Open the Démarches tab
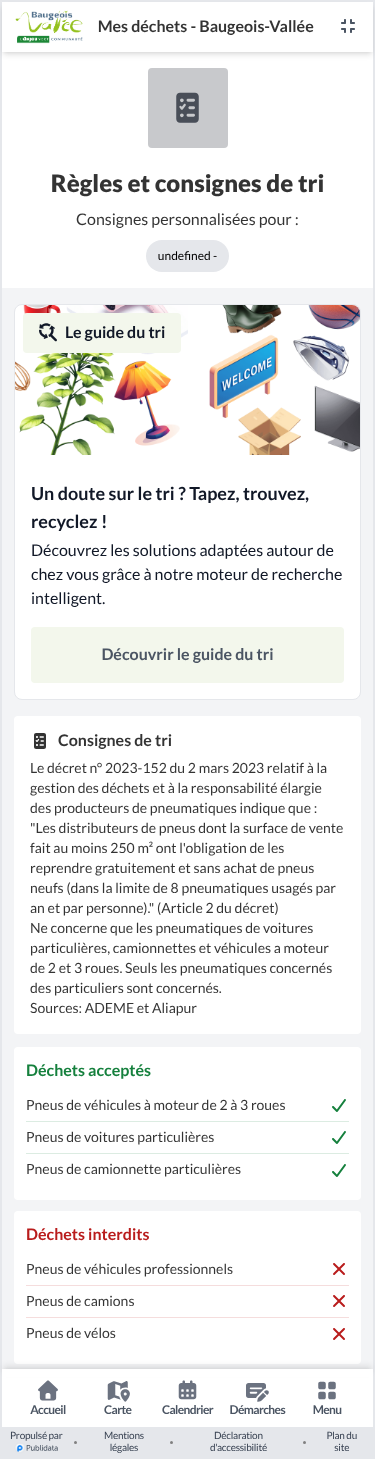Image resolution: width=375 pixels, height=1459 pixels. pos(257,1398)
